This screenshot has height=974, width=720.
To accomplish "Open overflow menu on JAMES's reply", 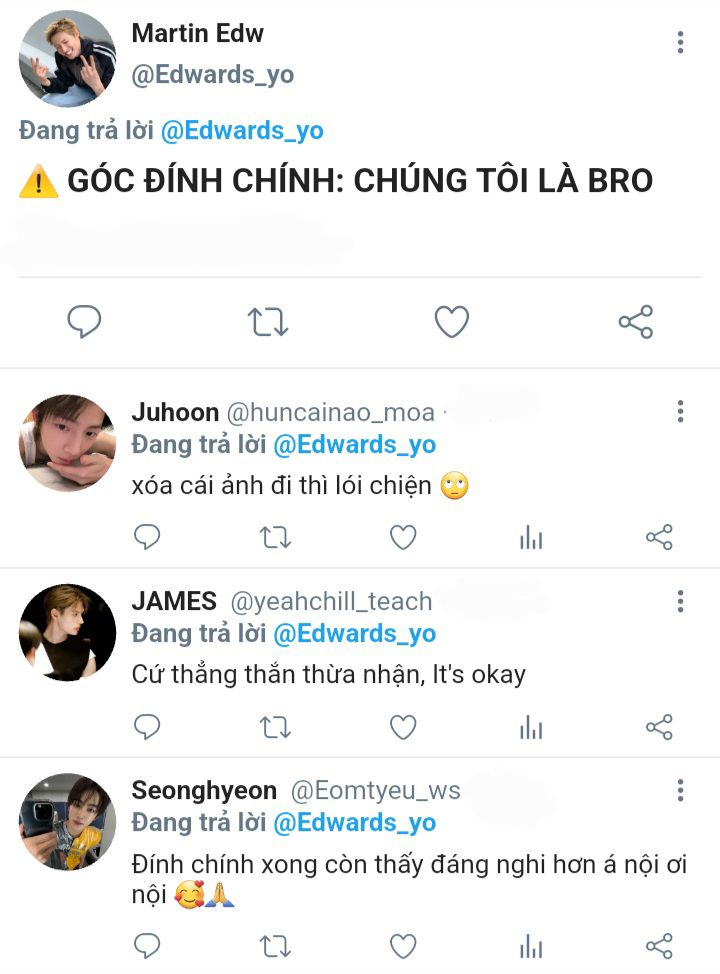I will [x=680, y=601].
